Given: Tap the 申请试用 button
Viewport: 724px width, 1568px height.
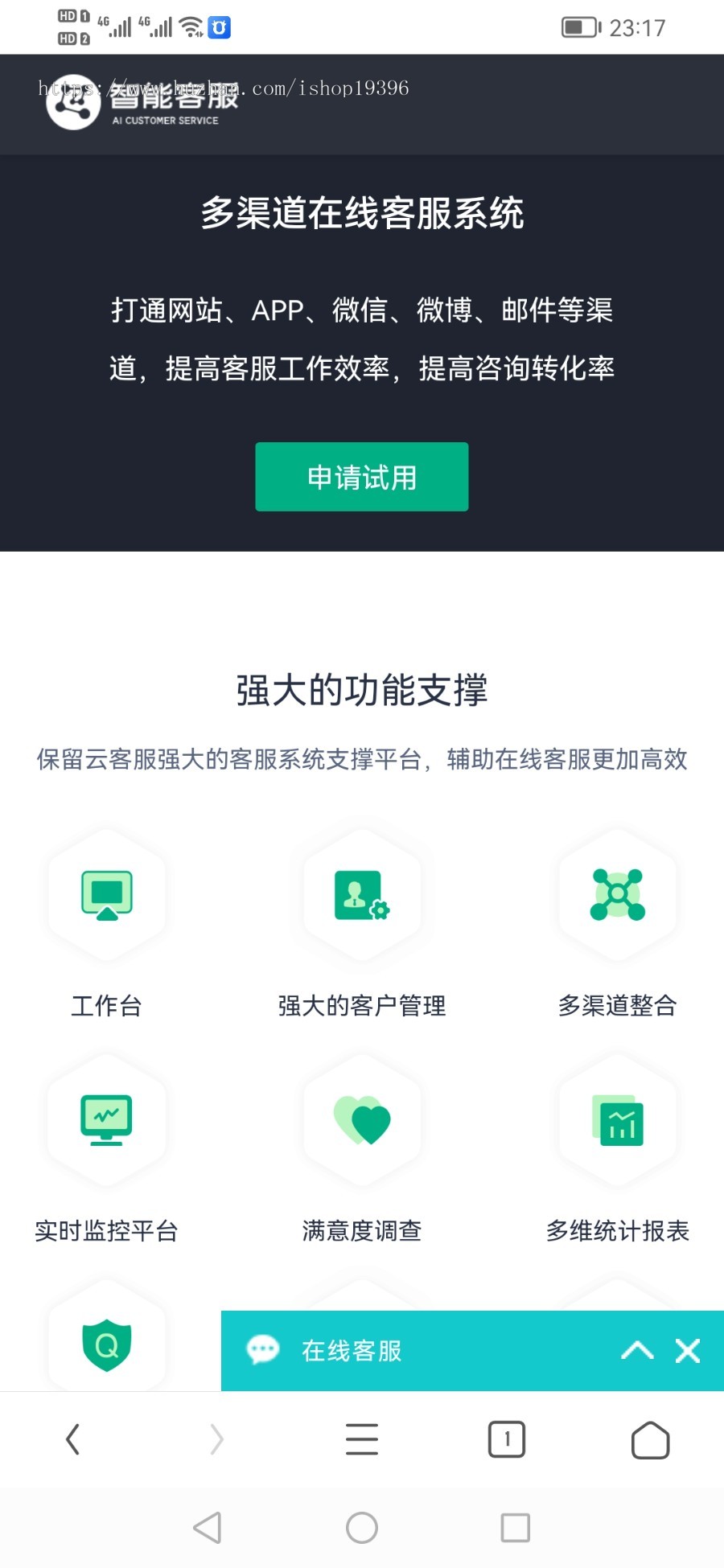Looking at the screenshot, I should [x=362, y=477].
